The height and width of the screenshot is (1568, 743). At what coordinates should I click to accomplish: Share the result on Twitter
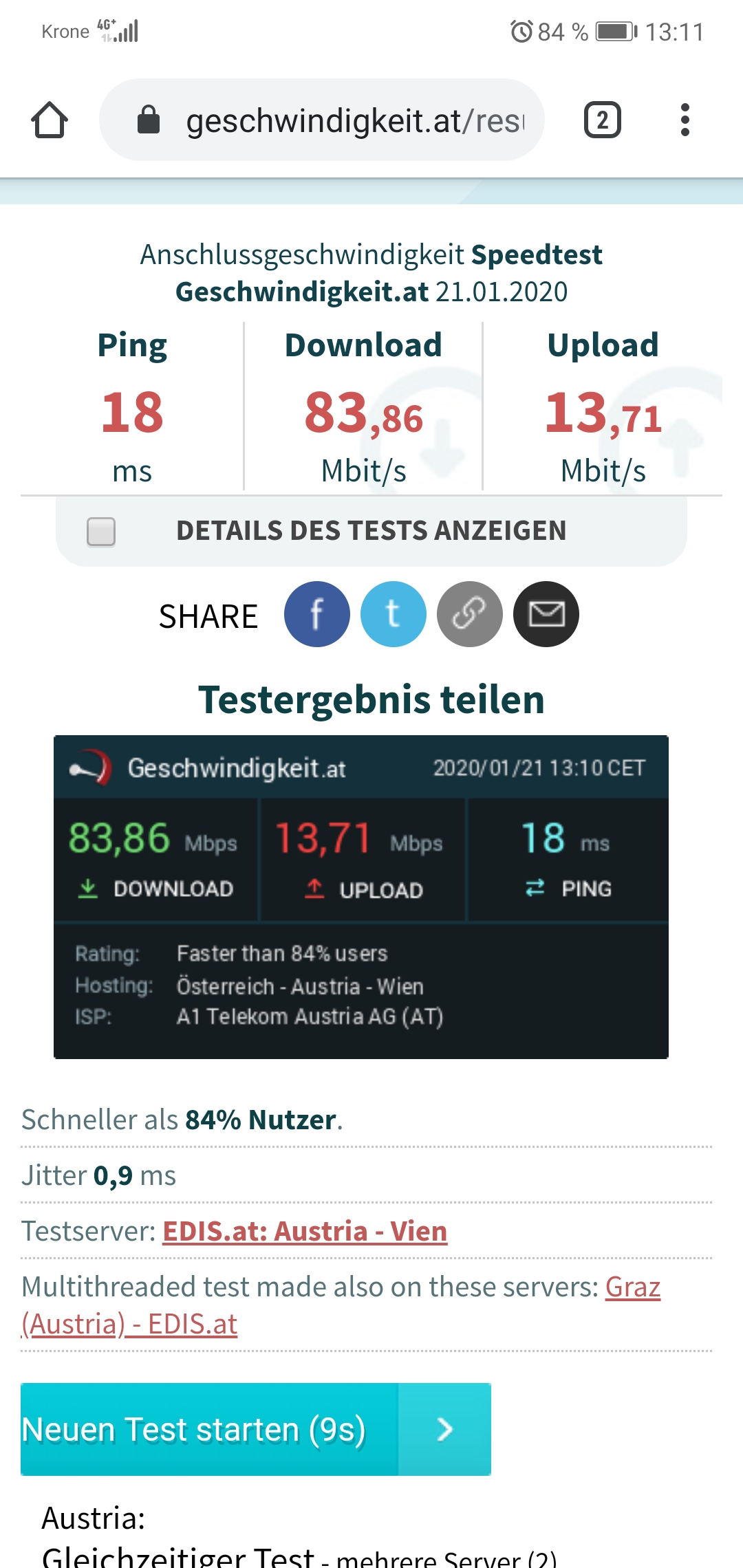394,614
